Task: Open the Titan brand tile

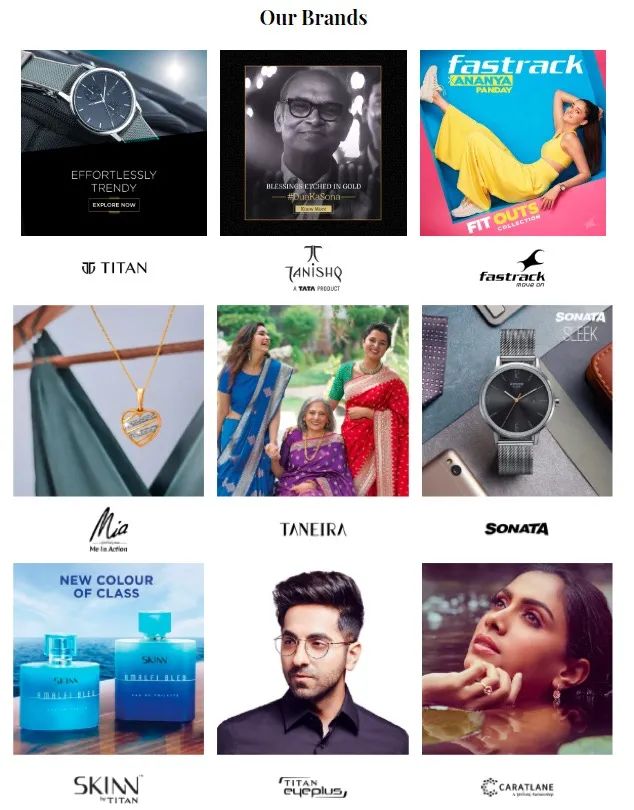Action: (x=114, y=143)
